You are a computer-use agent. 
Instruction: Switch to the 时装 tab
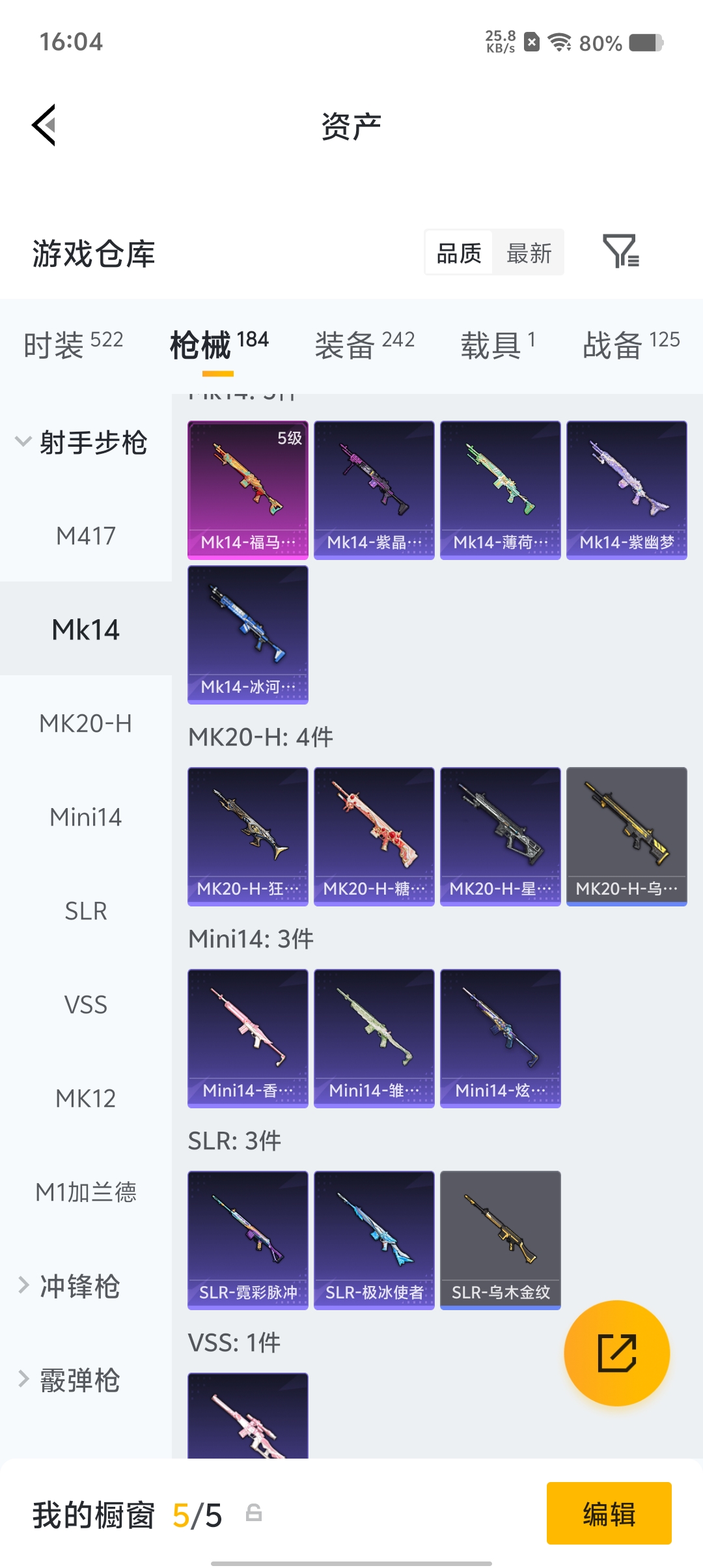(x=73, y=344)
